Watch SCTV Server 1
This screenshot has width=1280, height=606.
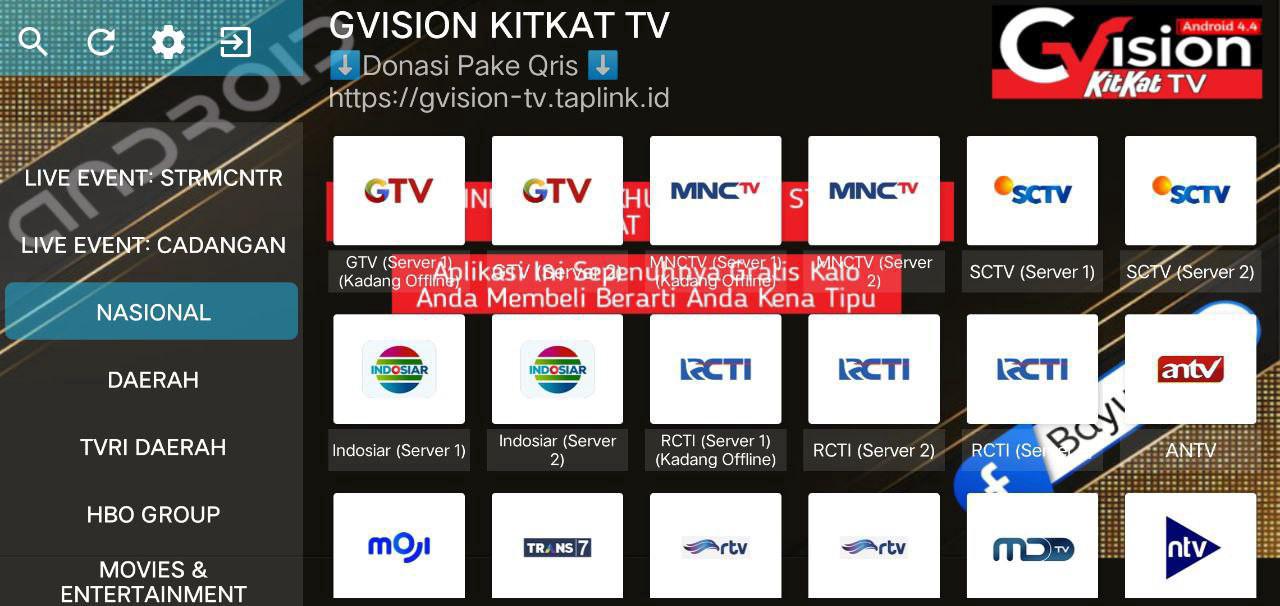pos(1032,191)
